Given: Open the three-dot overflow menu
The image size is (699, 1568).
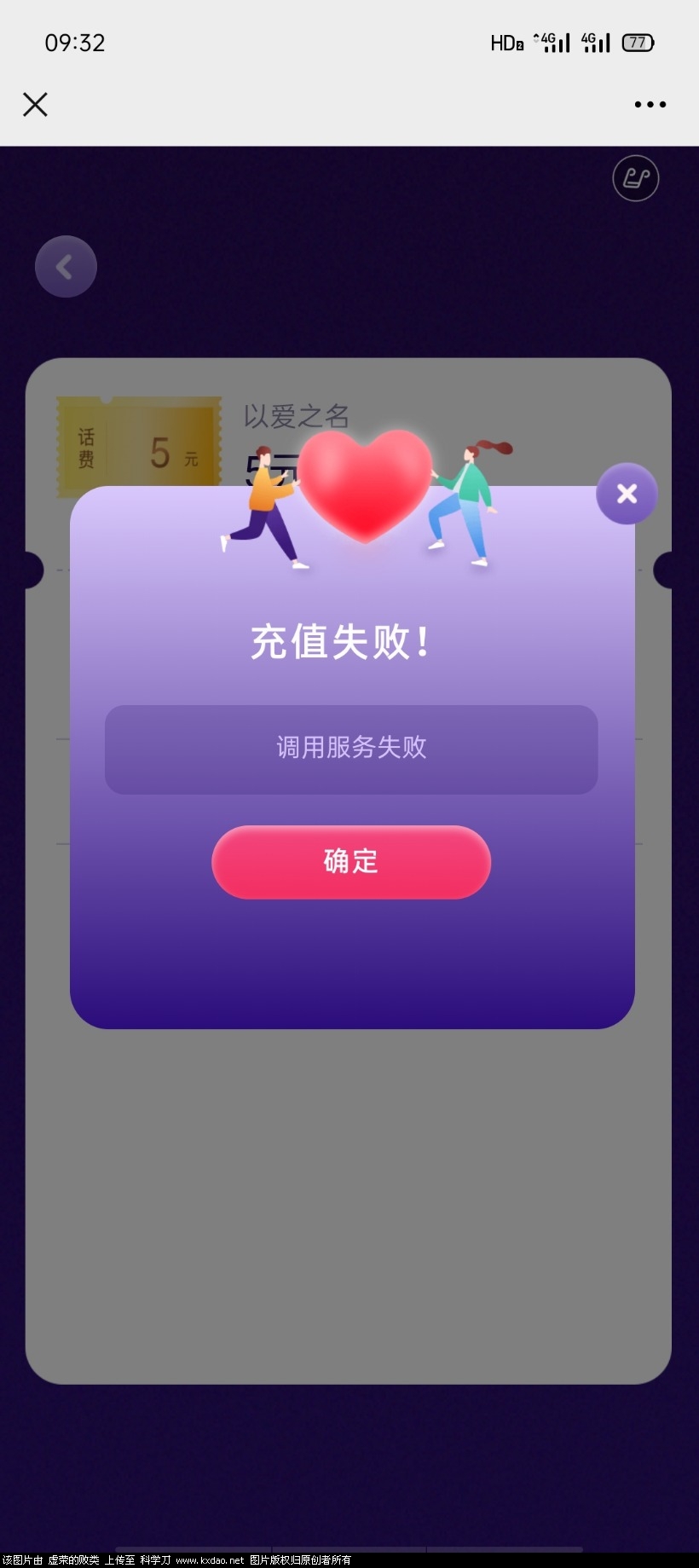Looking at the screenshot, I should (650, 104).
